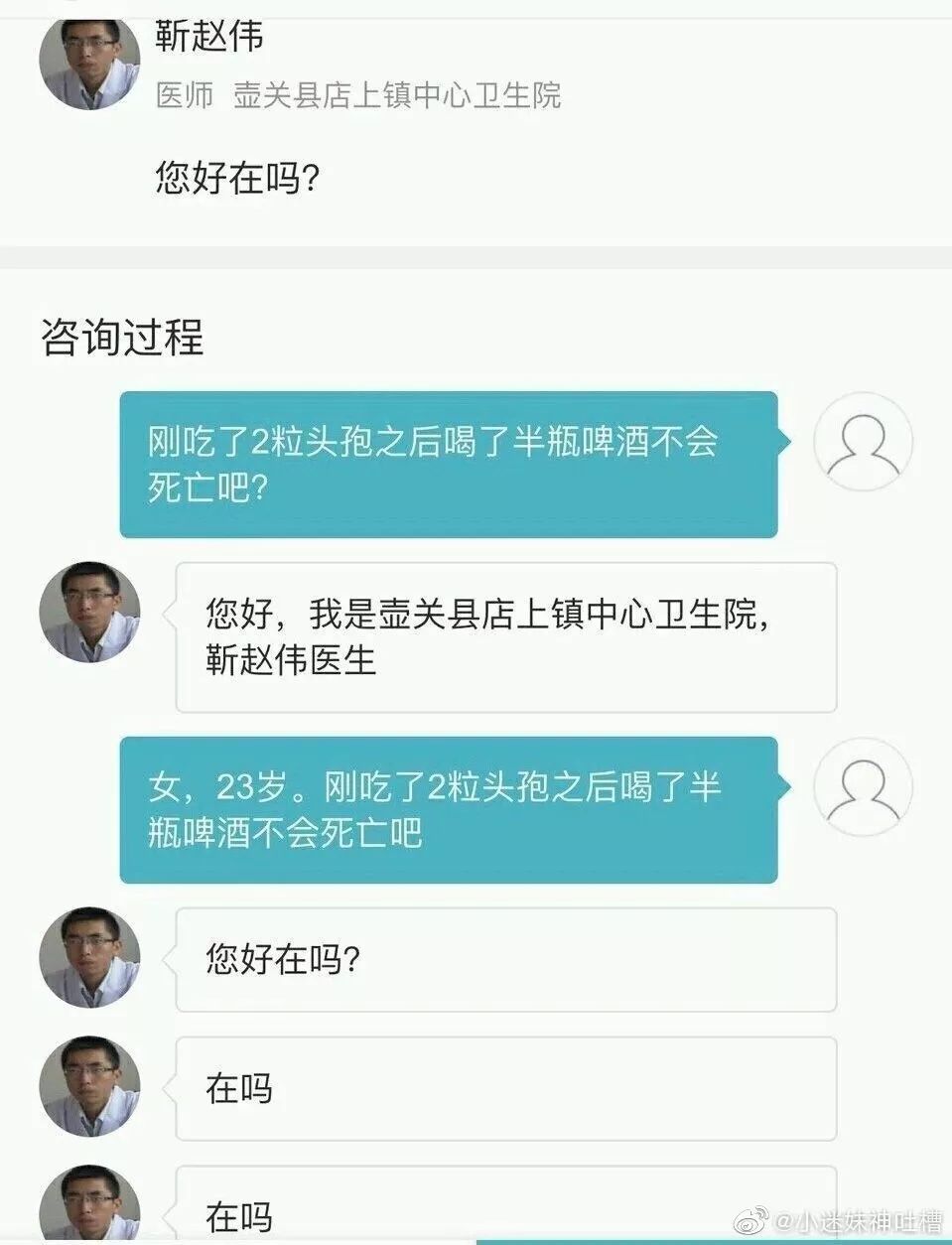Select the first '在吗' message bubble

coord(505,1087)
